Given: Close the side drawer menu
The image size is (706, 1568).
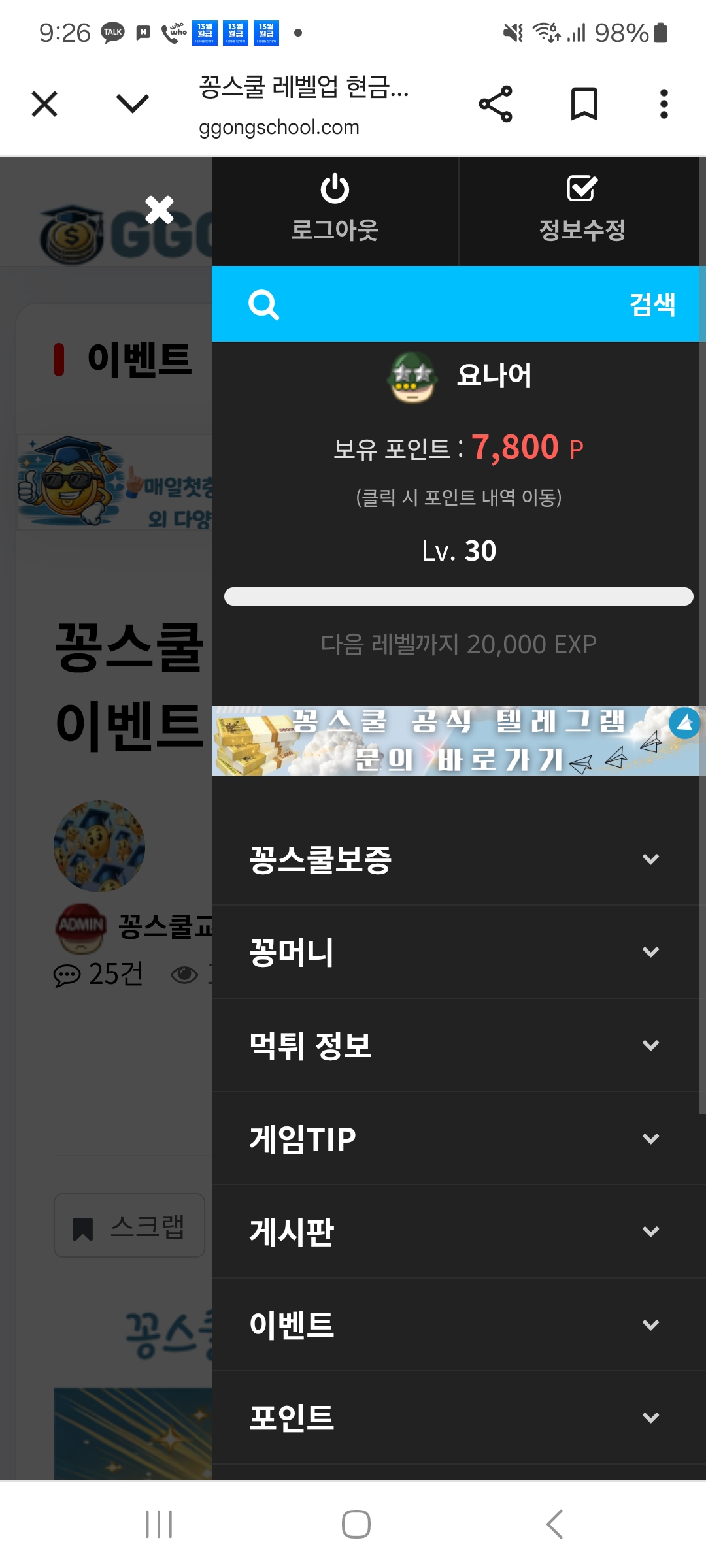Looking at the screenshot, I should (159, 210).
